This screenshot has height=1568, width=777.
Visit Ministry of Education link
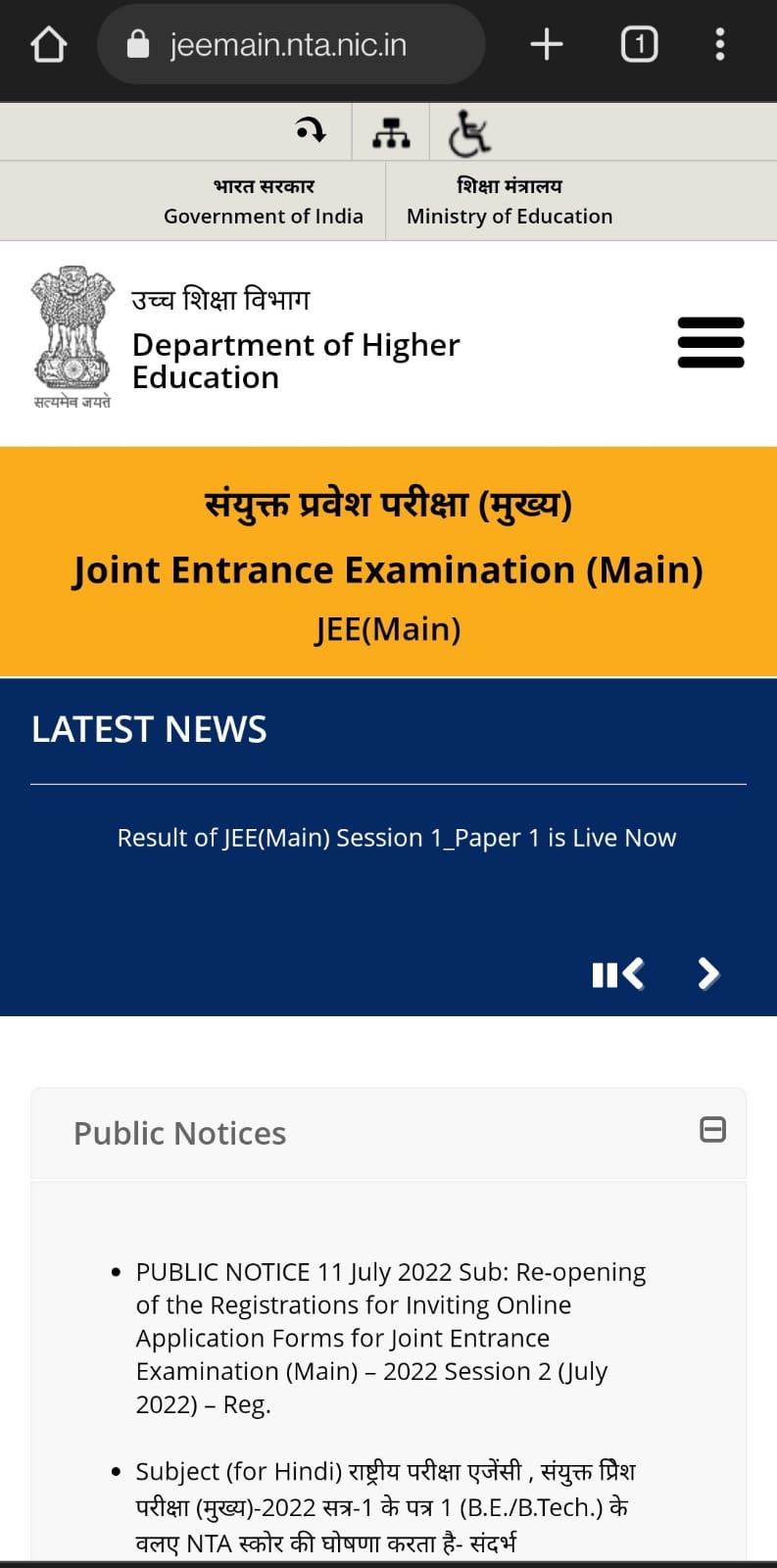click(x=510, y=201)
